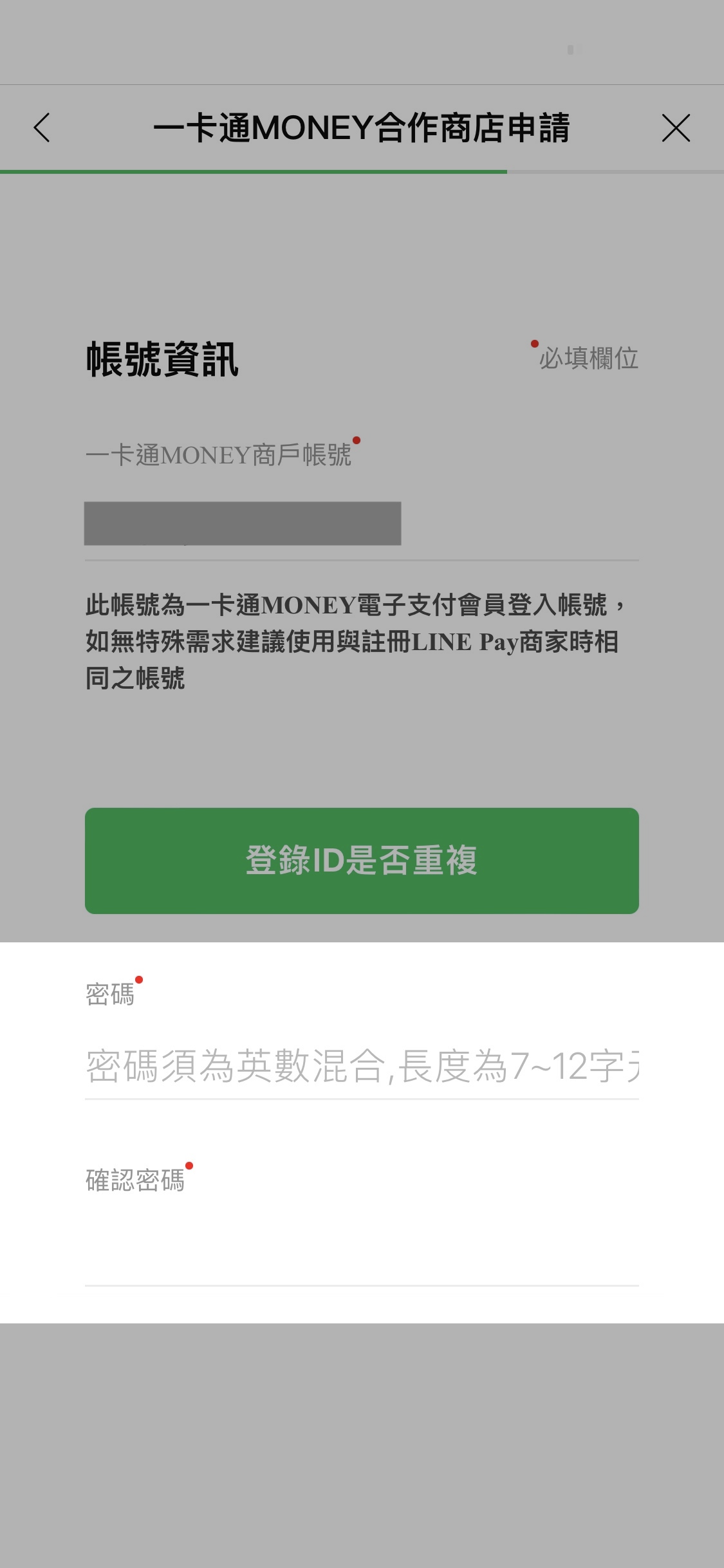724x1568 pixels.
Task: Focus the 密碼 password field
Action: click(x=362, y=1066)
